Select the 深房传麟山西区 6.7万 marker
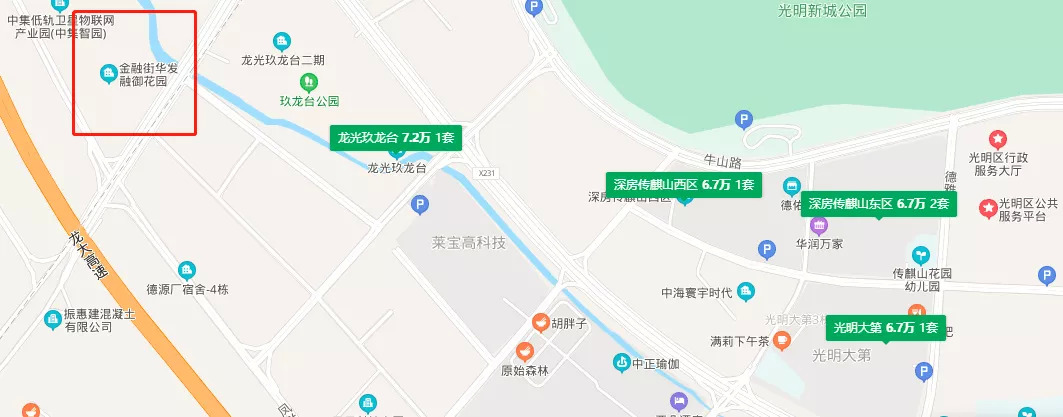 click(685, 185)
